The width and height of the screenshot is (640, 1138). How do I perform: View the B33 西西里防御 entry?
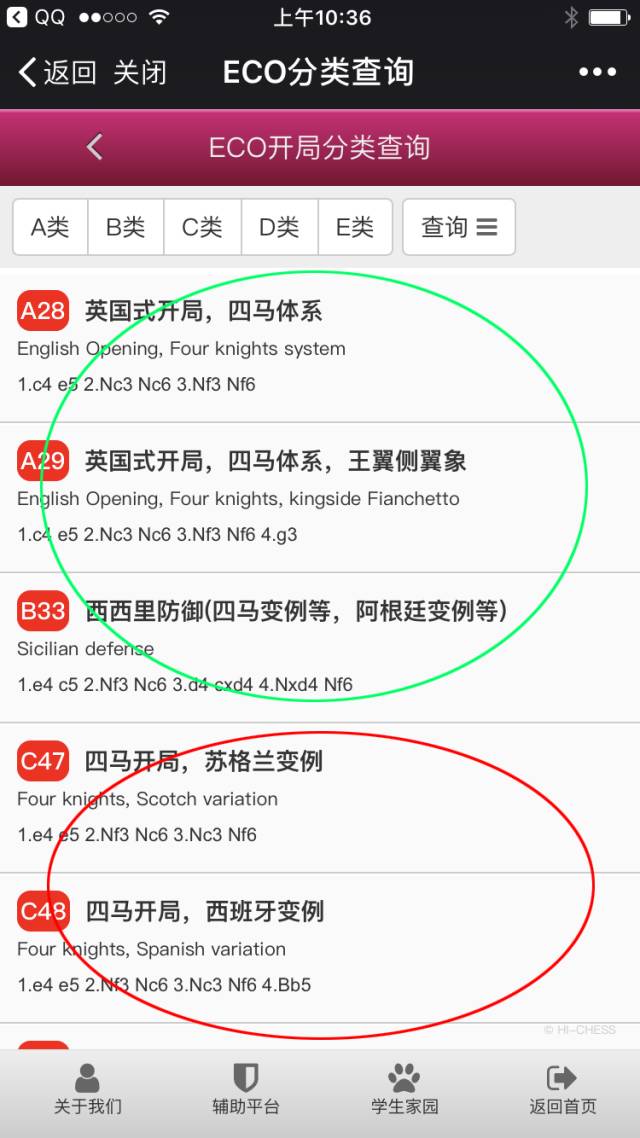pyautogui.click(x=320, y=646)
